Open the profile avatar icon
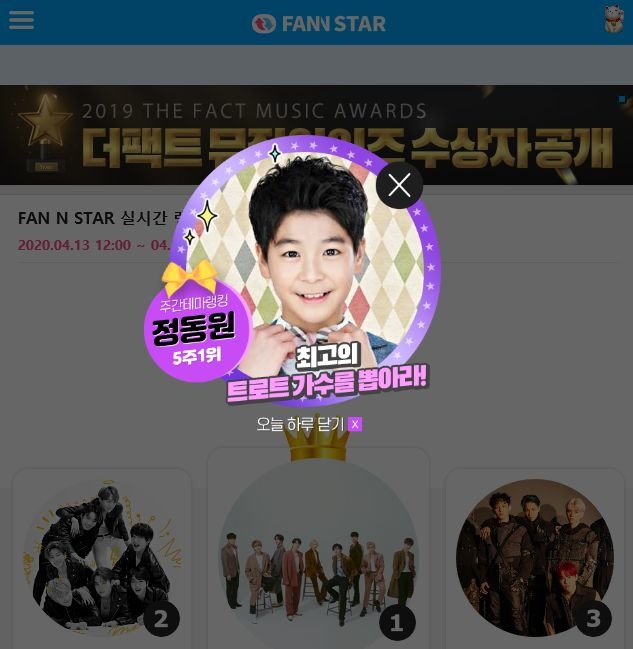633x649 pixels. 613,19
